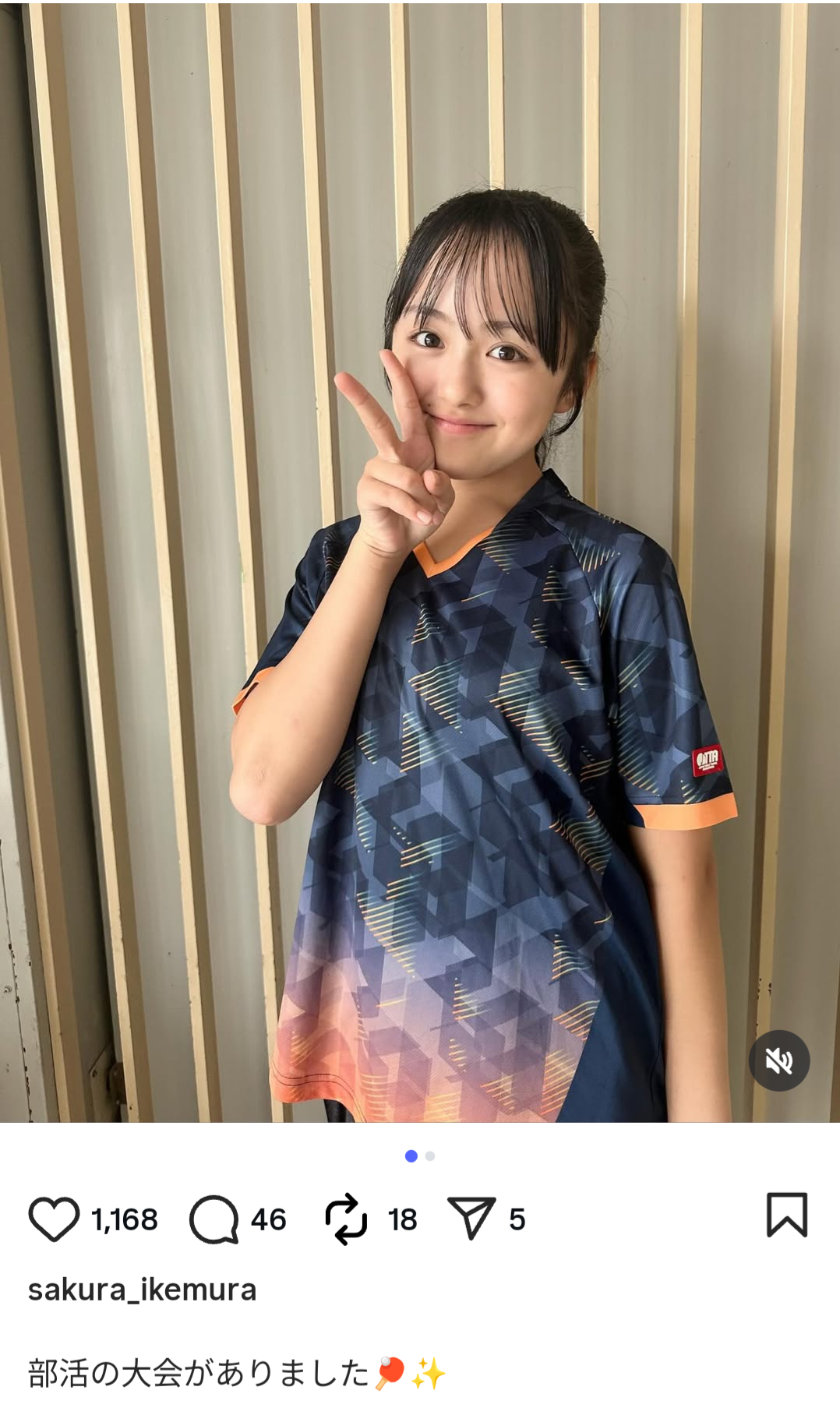
Task: Open sakura_ikemura's profile from the username
Action: tap(143, 1290)
